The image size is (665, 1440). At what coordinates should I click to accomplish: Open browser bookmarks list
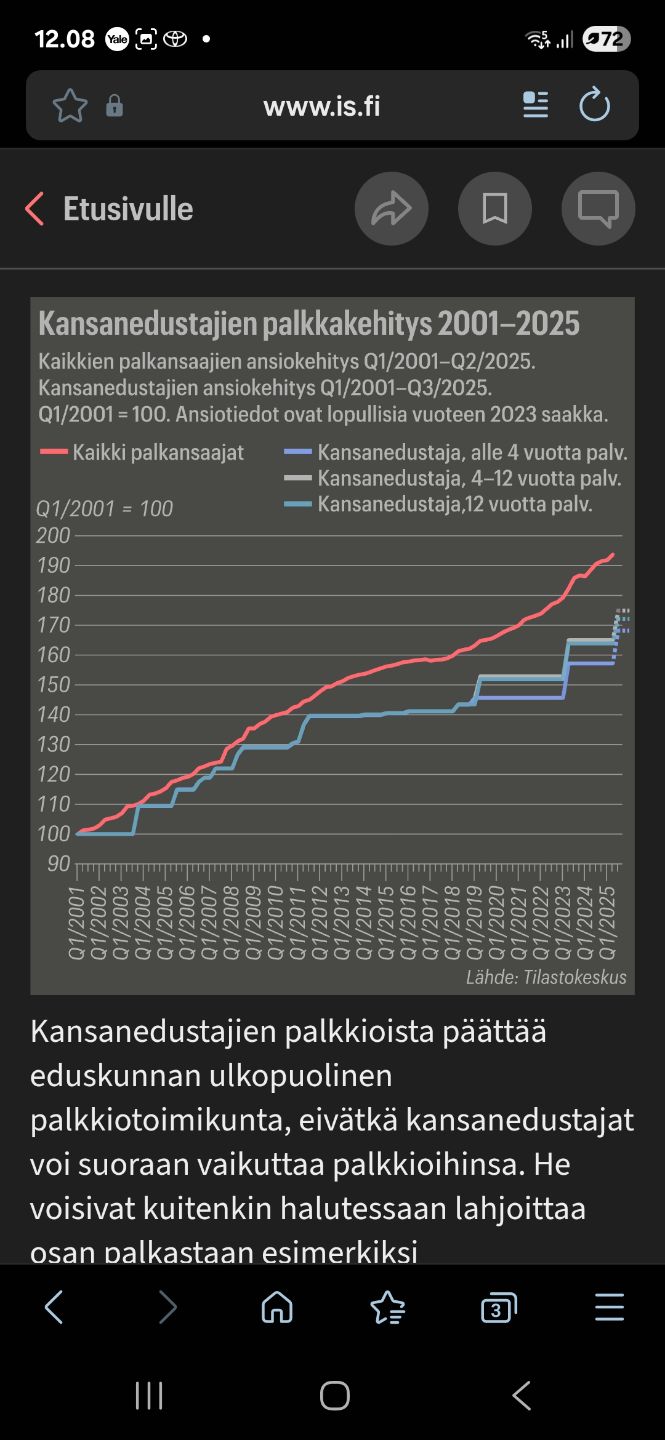pyautogui.click(x=387, y=1307)
